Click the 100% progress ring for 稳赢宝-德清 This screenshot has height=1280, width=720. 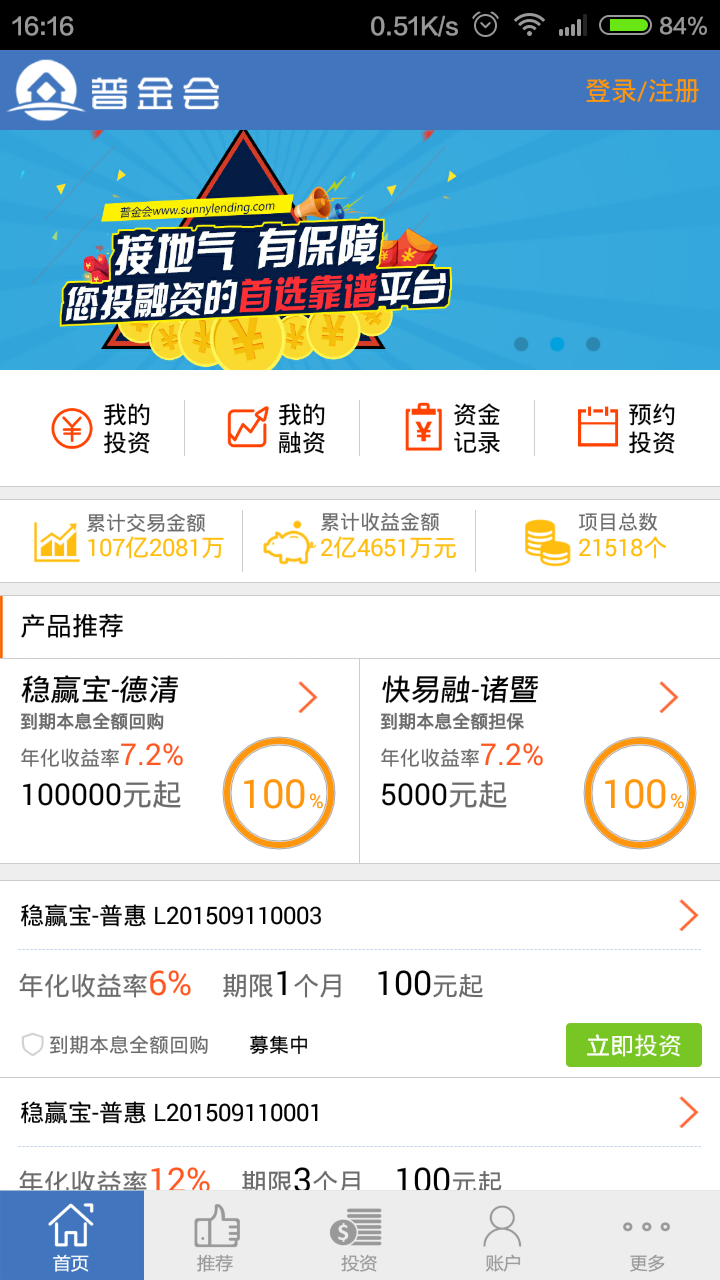click(x=280, y=792)
